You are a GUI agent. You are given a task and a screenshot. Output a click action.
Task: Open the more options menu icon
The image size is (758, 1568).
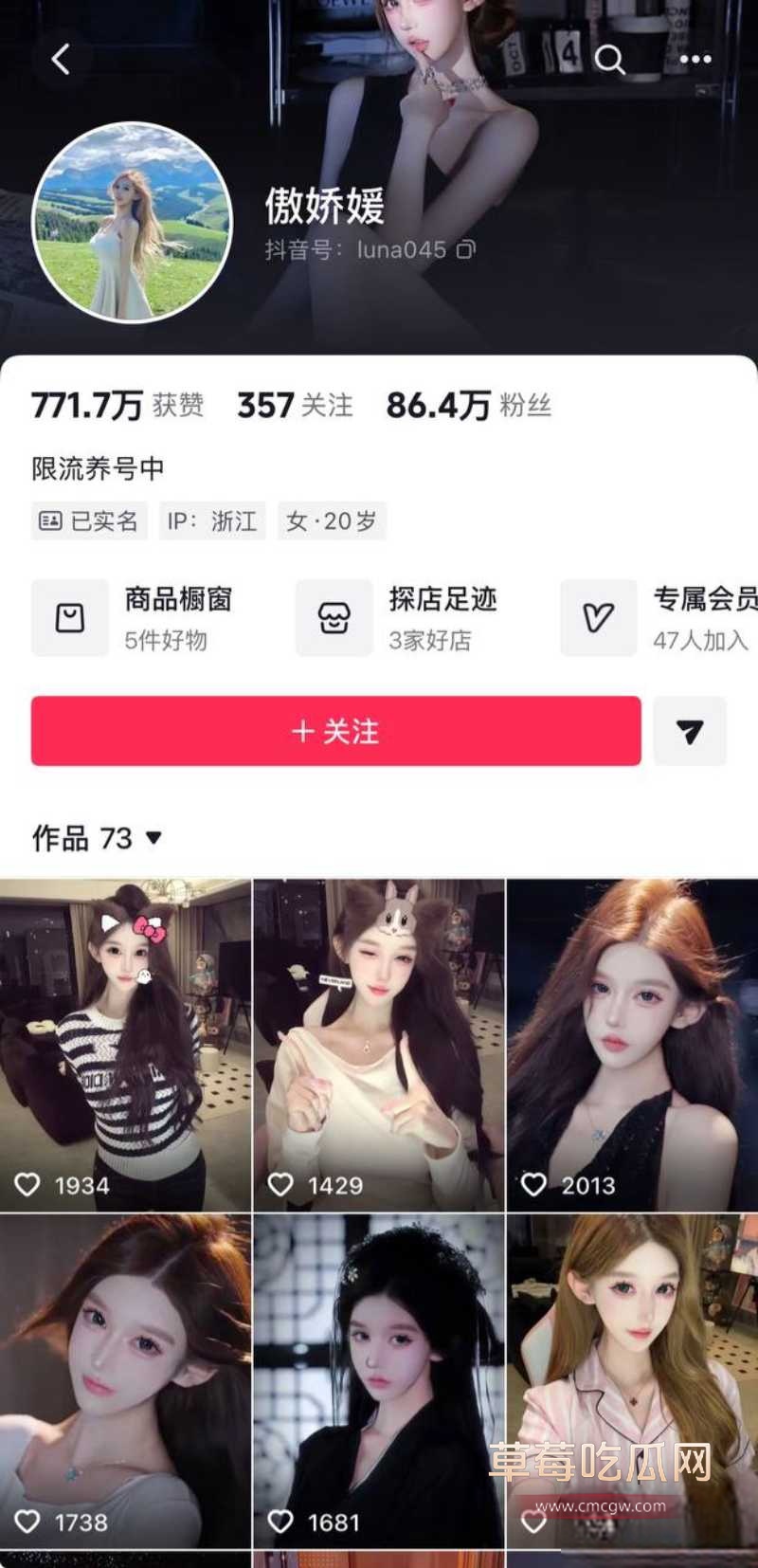pyautogui.click(x=698, y=59)
